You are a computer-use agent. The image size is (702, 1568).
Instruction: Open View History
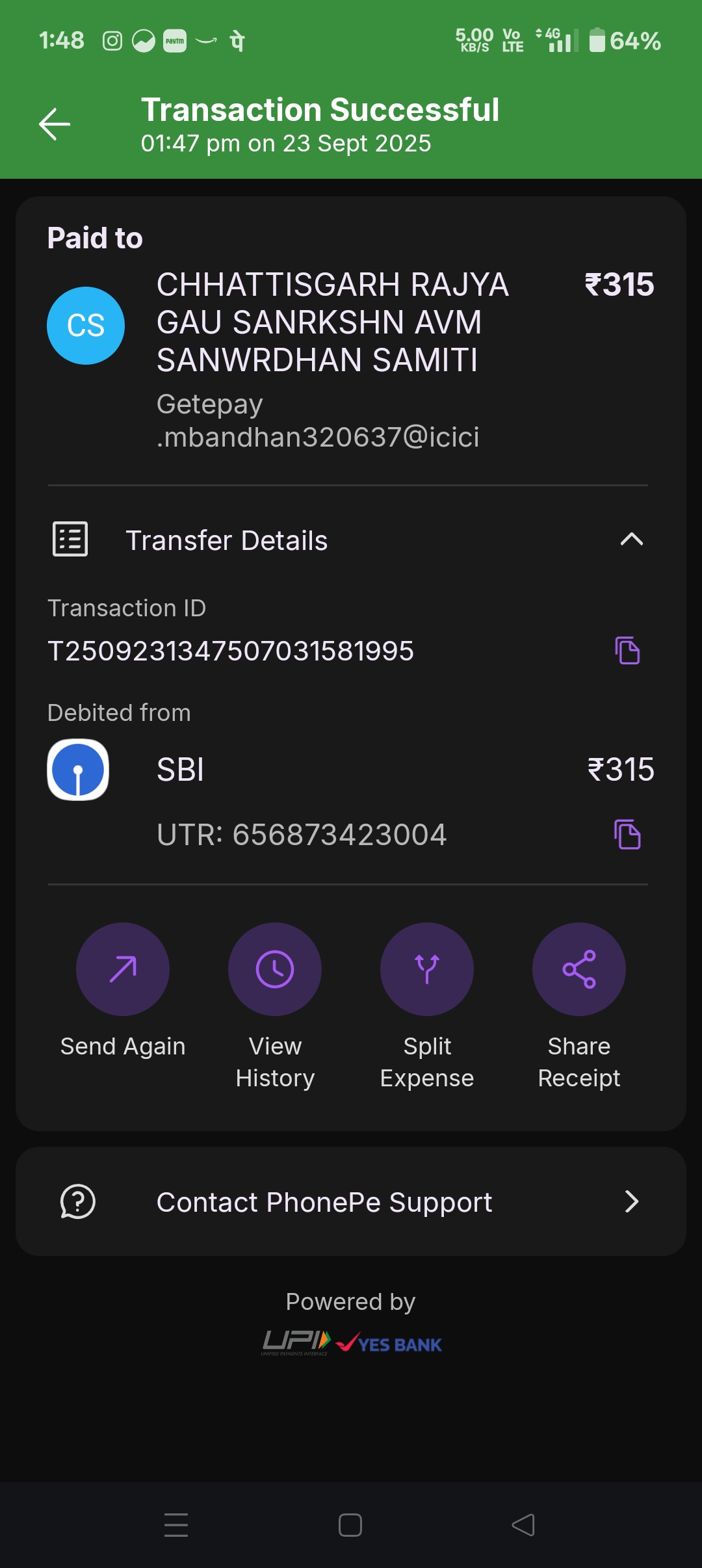(x=275, y=970)
